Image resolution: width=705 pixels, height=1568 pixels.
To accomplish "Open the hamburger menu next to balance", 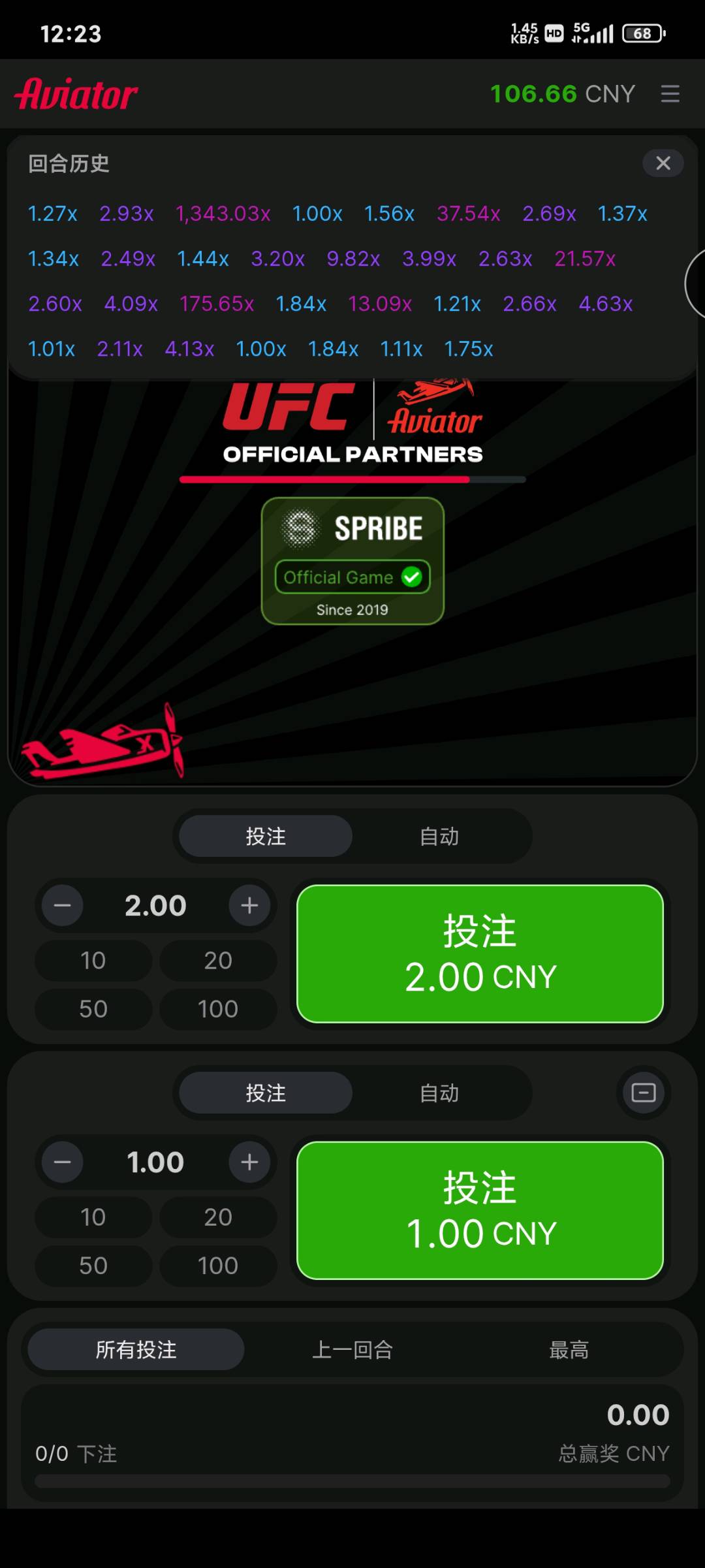I will pos(670,94).
